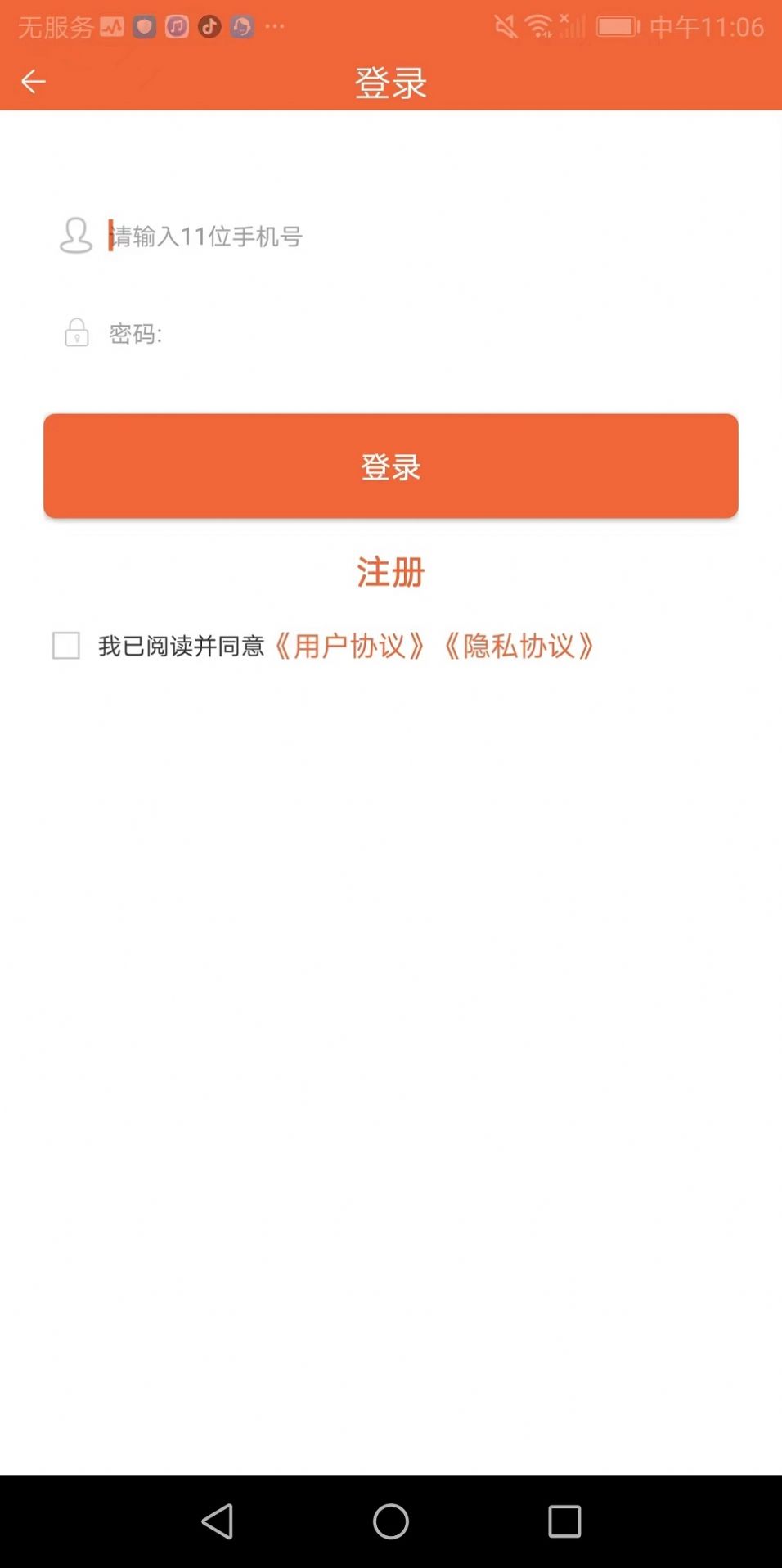Tap the Douyin icon in the status bar
The image size is (782, 1568).
209,25
